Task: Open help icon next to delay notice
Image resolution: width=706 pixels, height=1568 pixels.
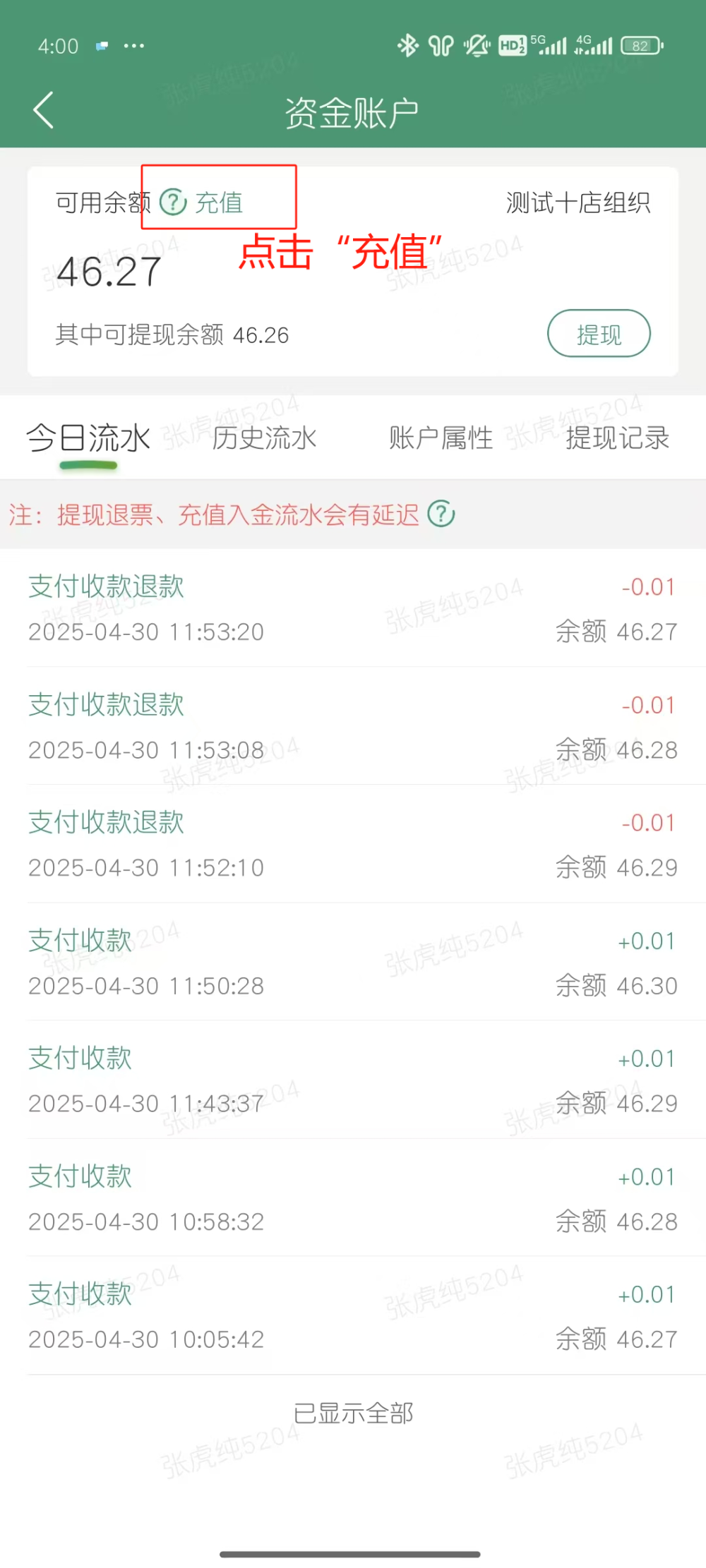Action: click(x=442, y=514)
